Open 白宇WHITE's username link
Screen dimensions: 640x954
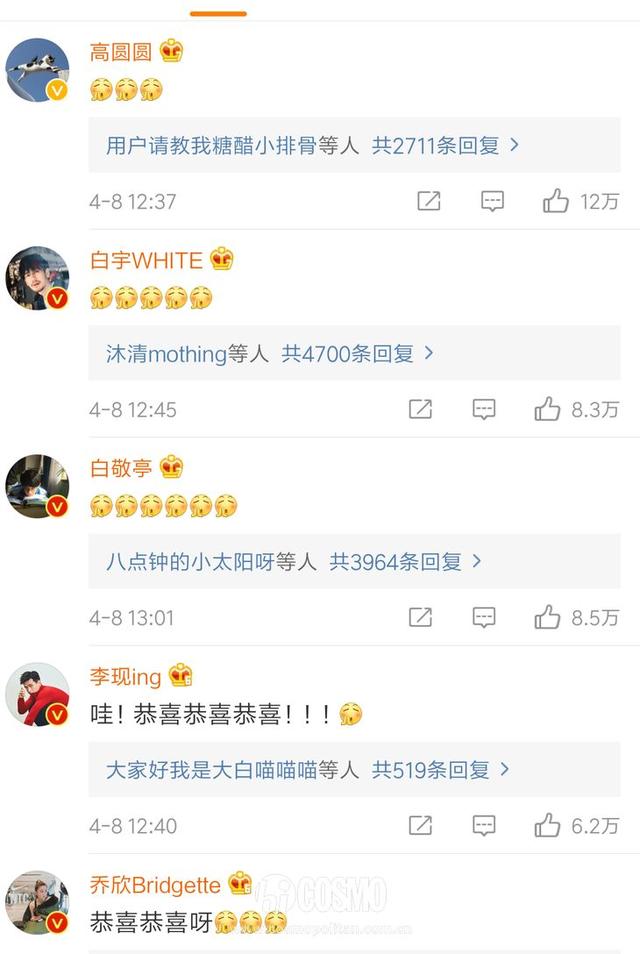coord(146,261)
